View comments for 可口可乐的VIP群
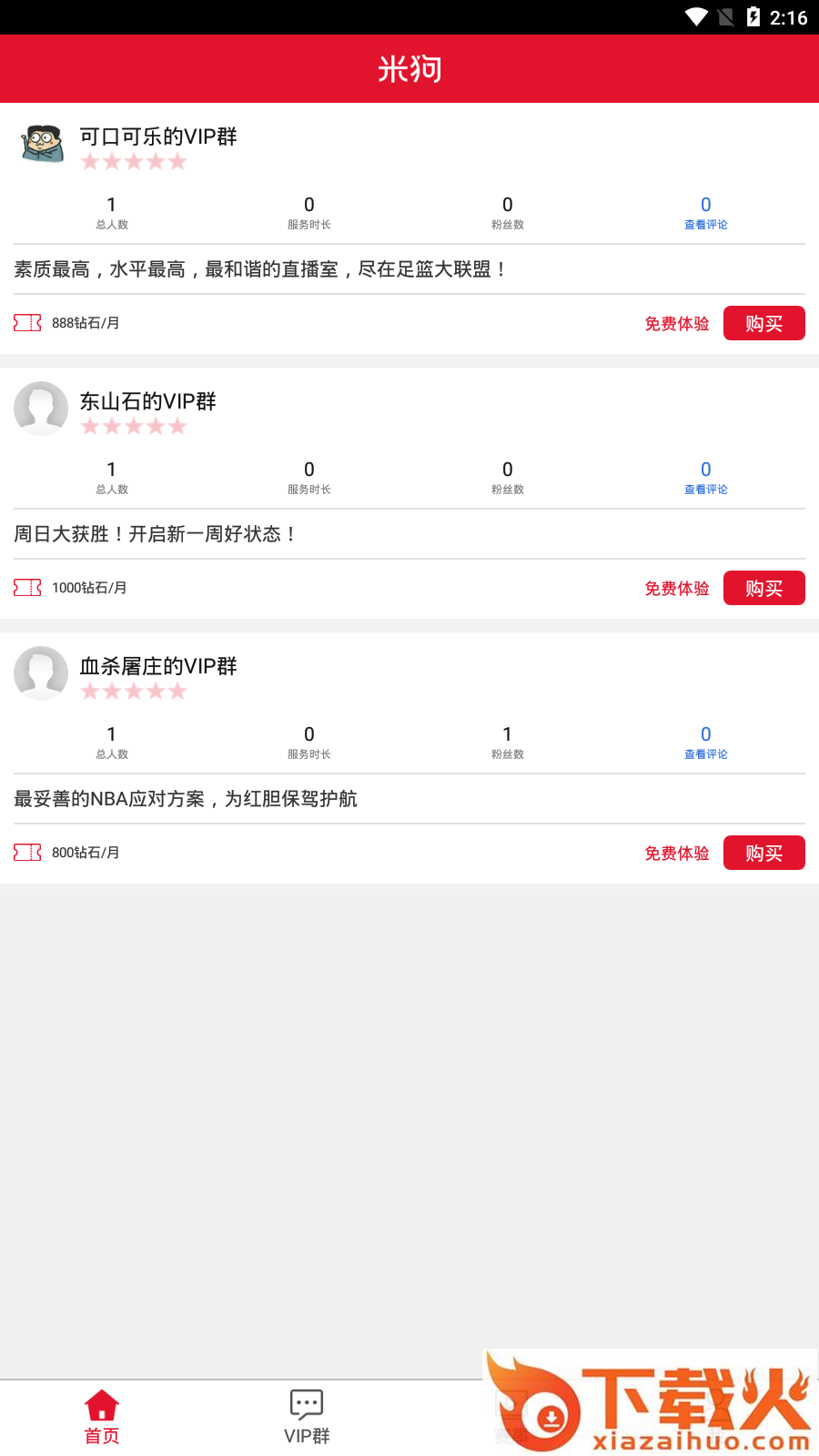Viewport: 819px width, 1456px height. tap(705, 213)
